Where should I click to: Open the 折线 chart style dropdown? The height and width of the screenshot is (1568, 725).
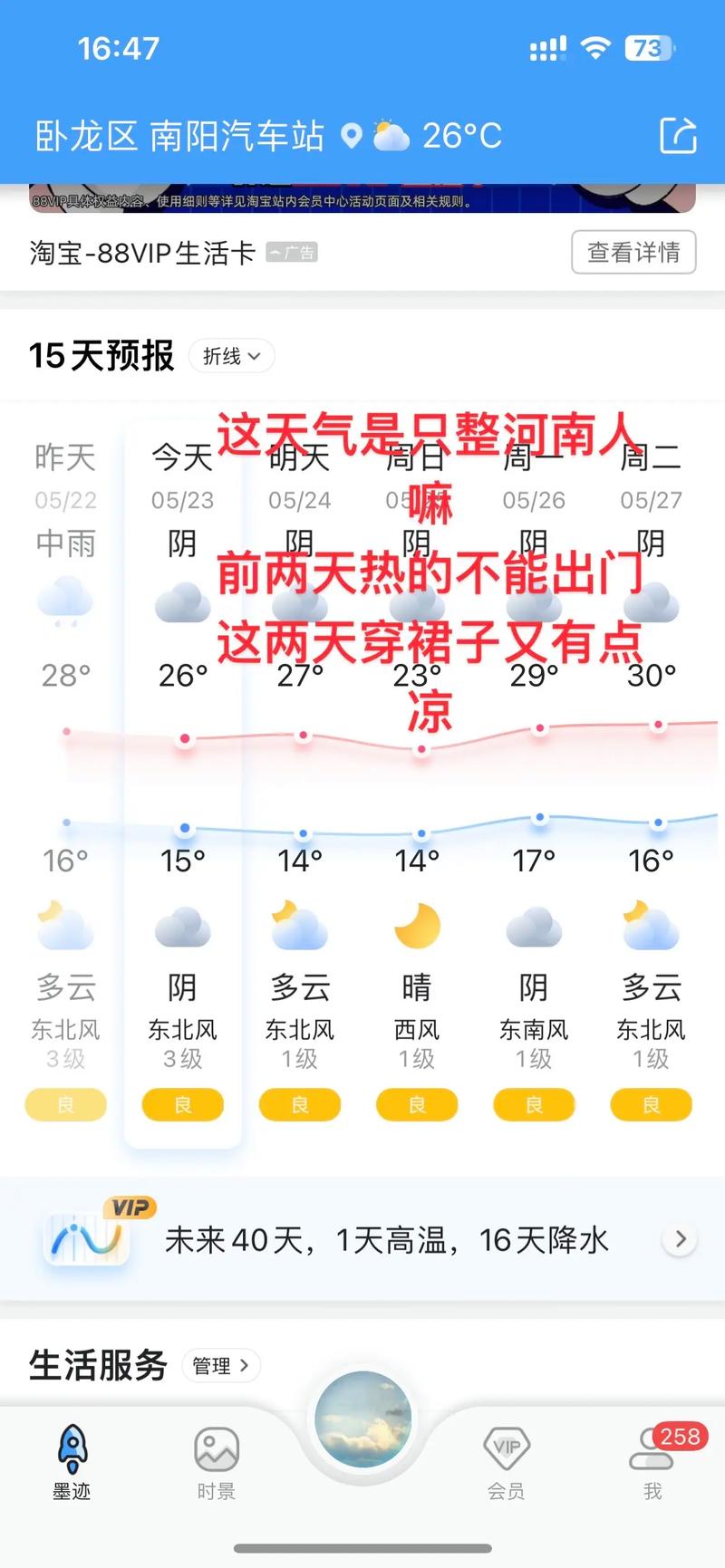231,355
